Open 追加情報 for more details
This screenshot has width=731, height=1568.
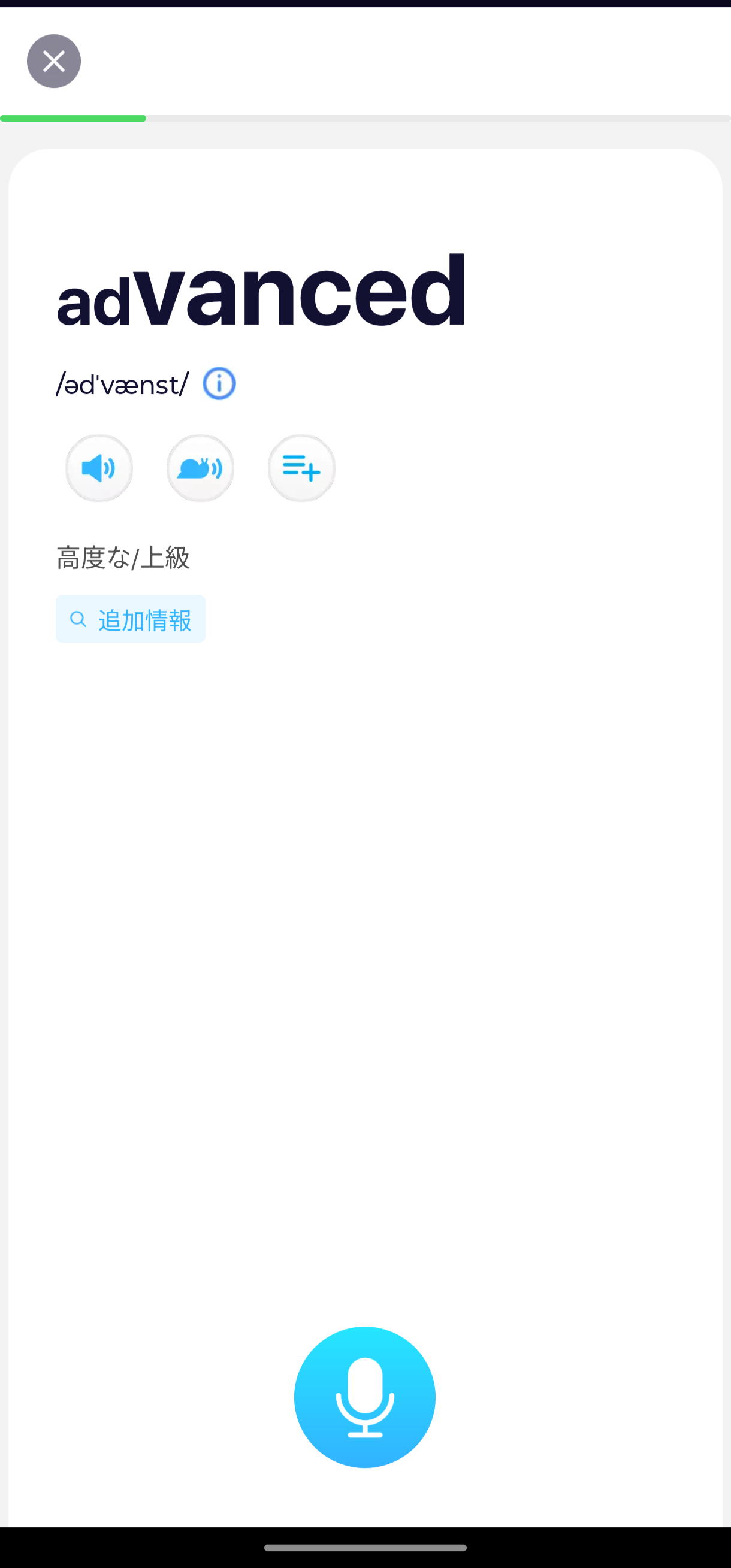131,619
